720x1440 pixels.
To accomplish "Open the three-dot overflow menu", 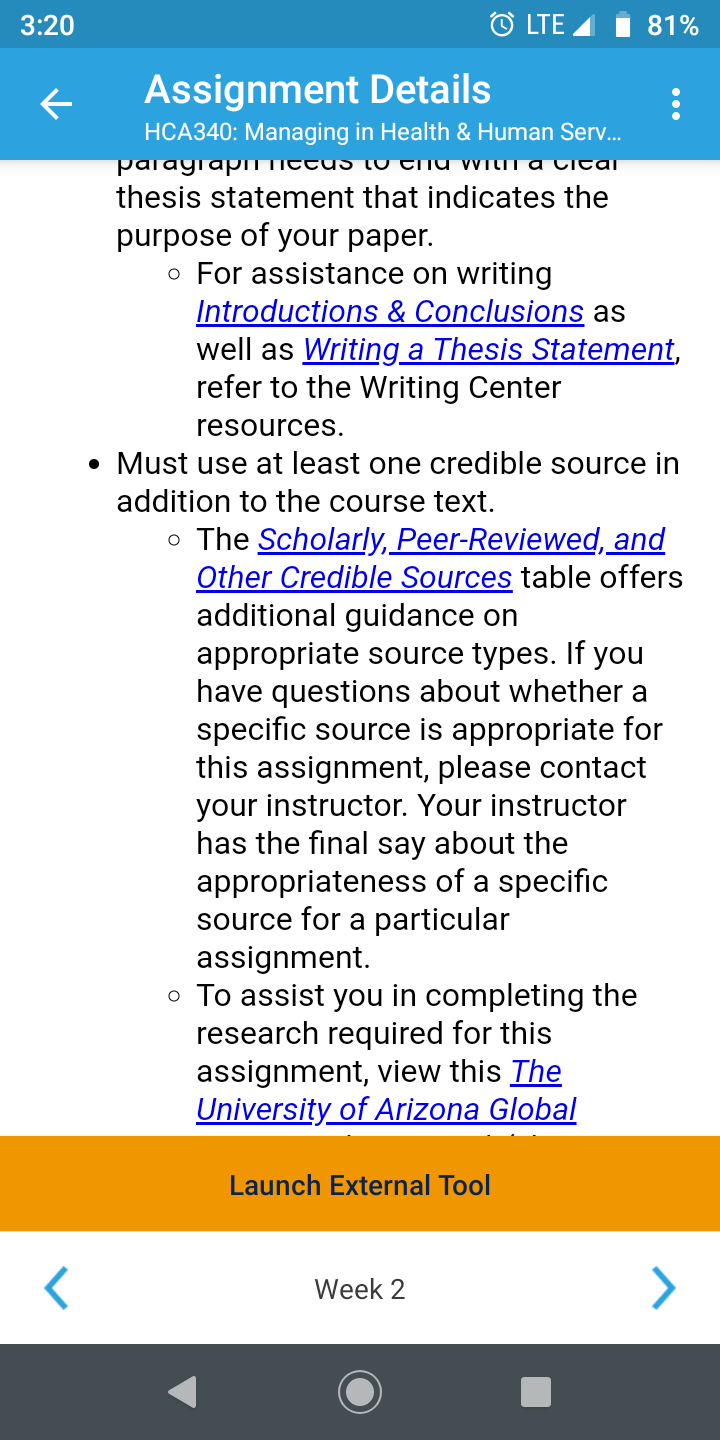I will (676, 104).
